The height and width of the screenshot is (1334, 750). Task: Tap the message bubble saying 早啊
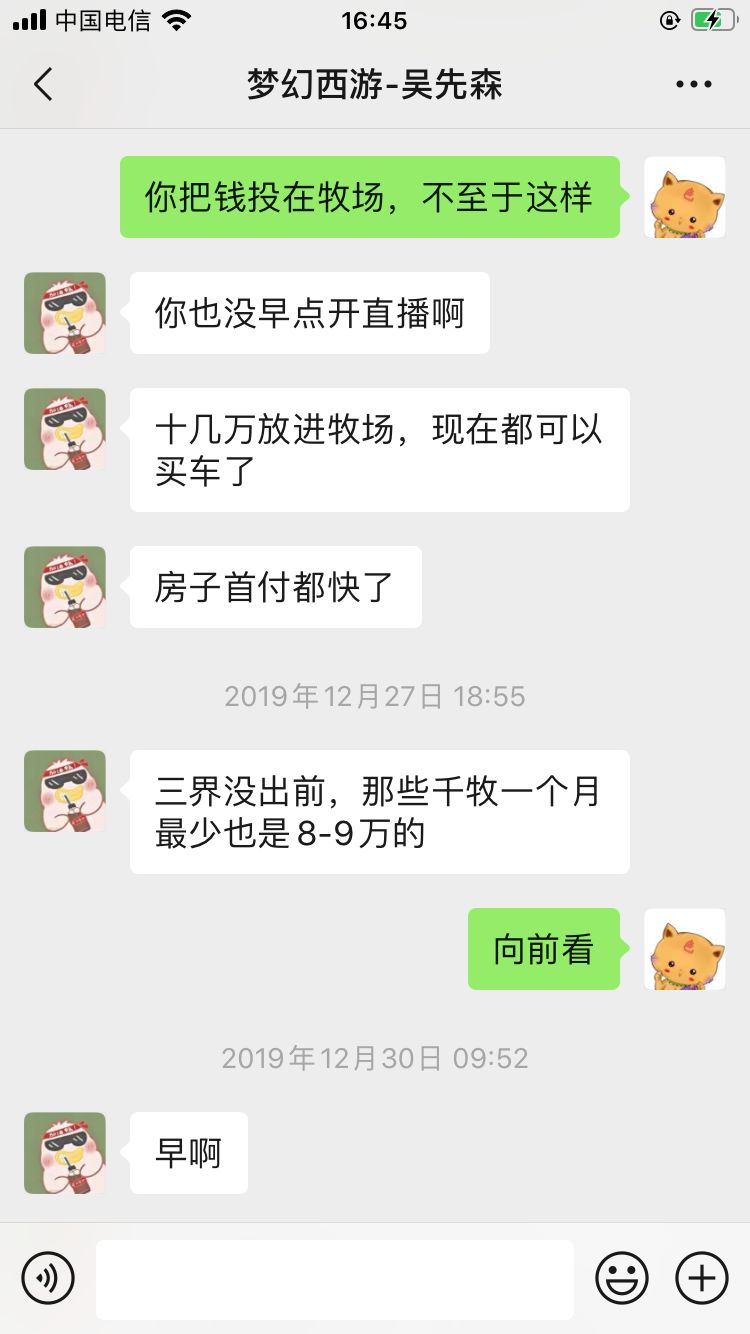click(x=188, y=1153)
